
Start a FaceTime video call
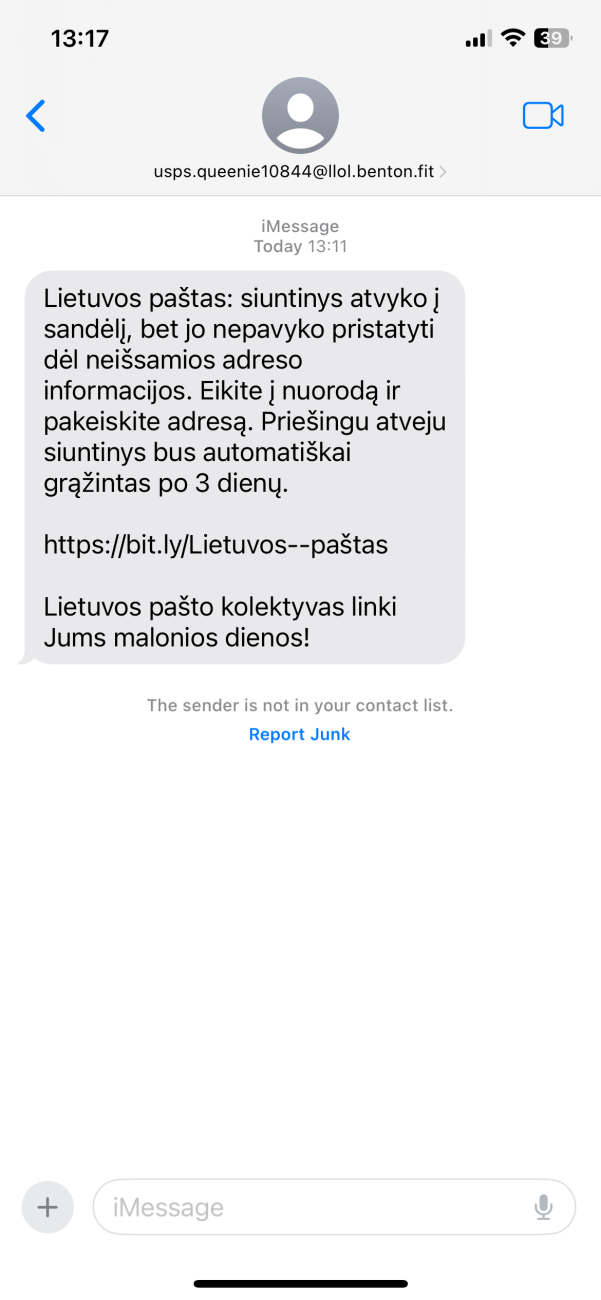coord(543,116)
